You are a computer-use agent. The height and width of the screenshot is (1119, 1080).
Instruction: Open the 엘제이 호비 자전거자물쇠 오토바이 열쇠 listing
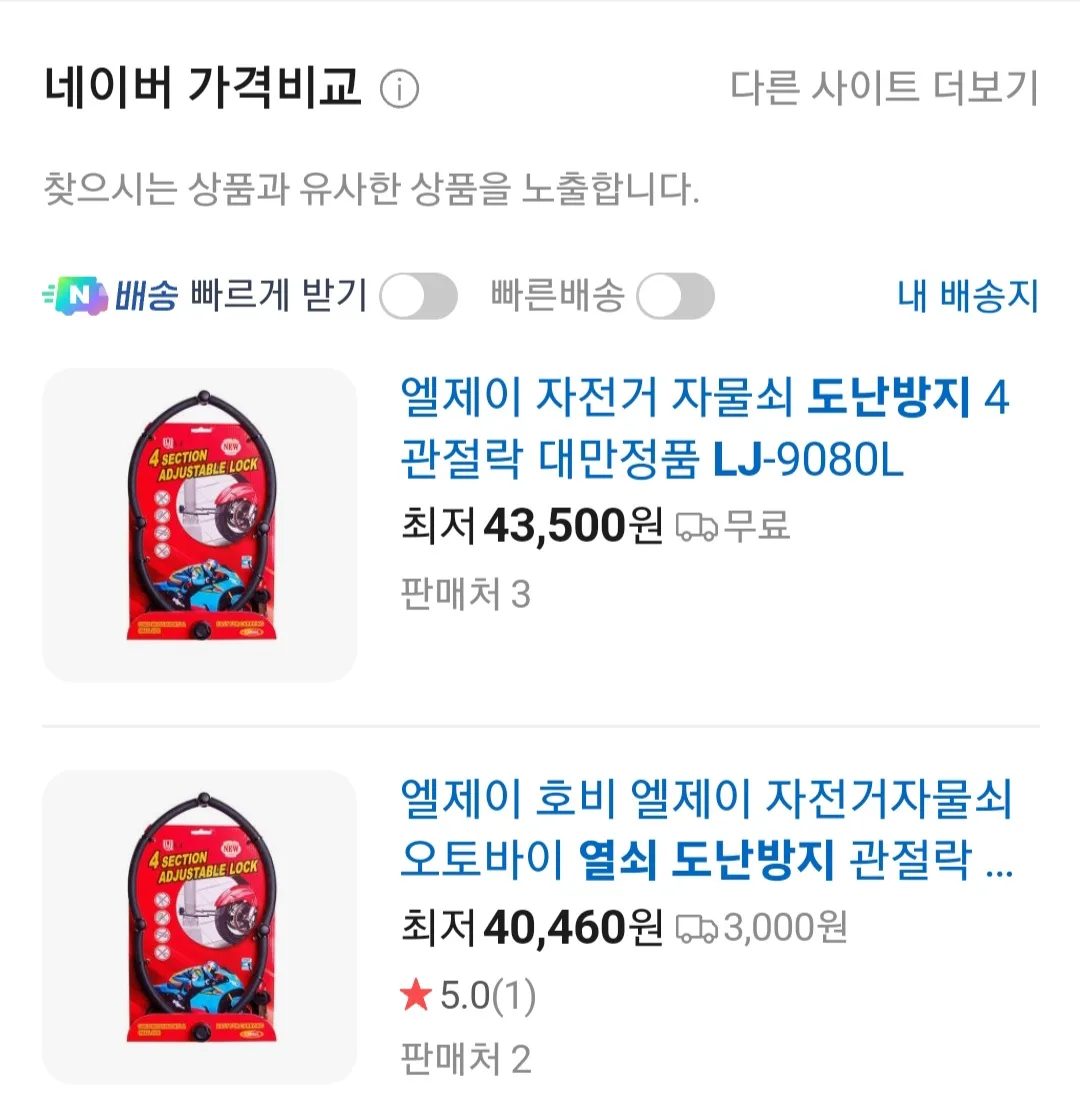[706, 829]
